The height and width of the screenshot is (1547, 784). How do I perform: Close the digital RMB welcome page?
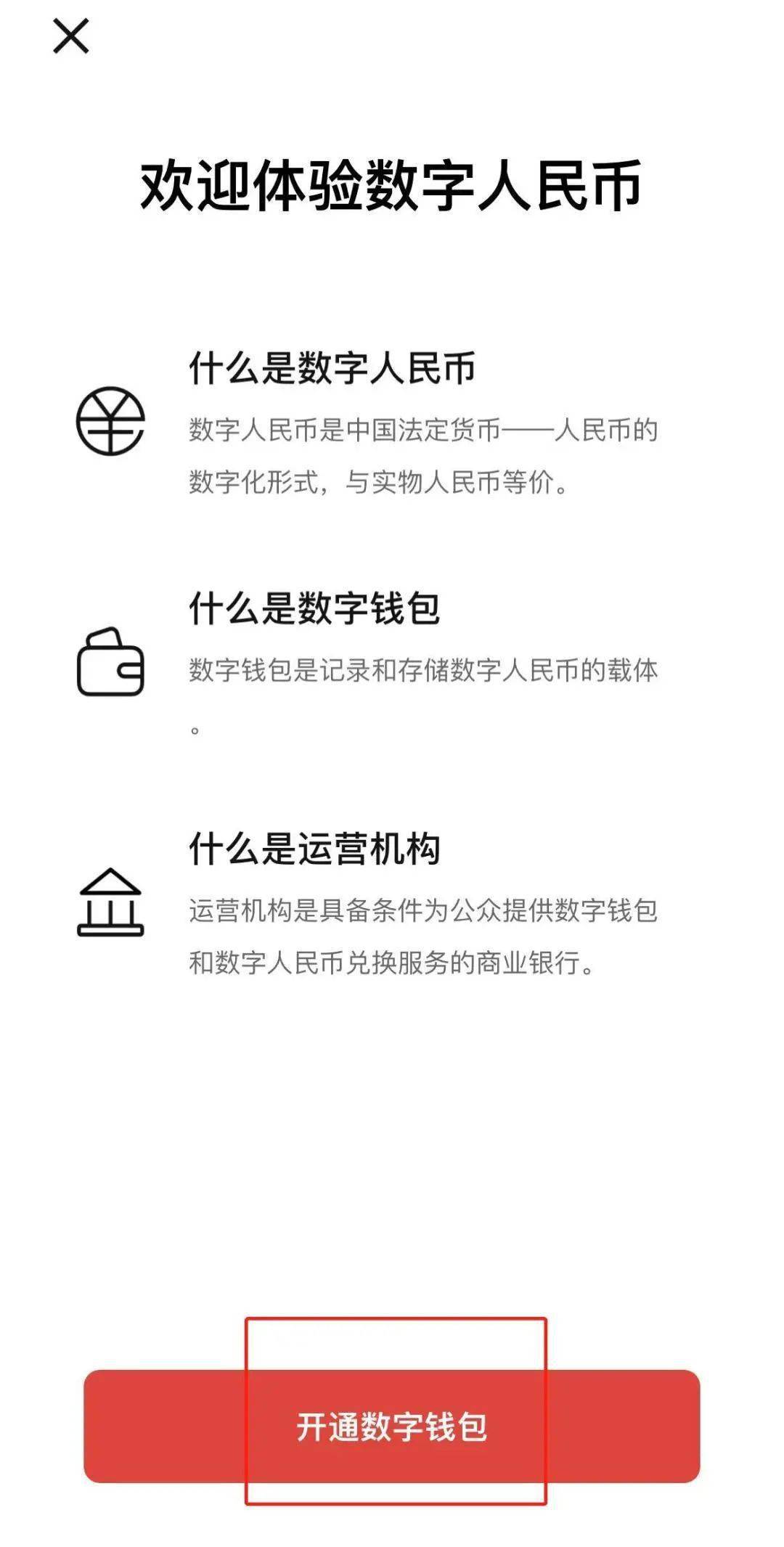tap(70, 36)
